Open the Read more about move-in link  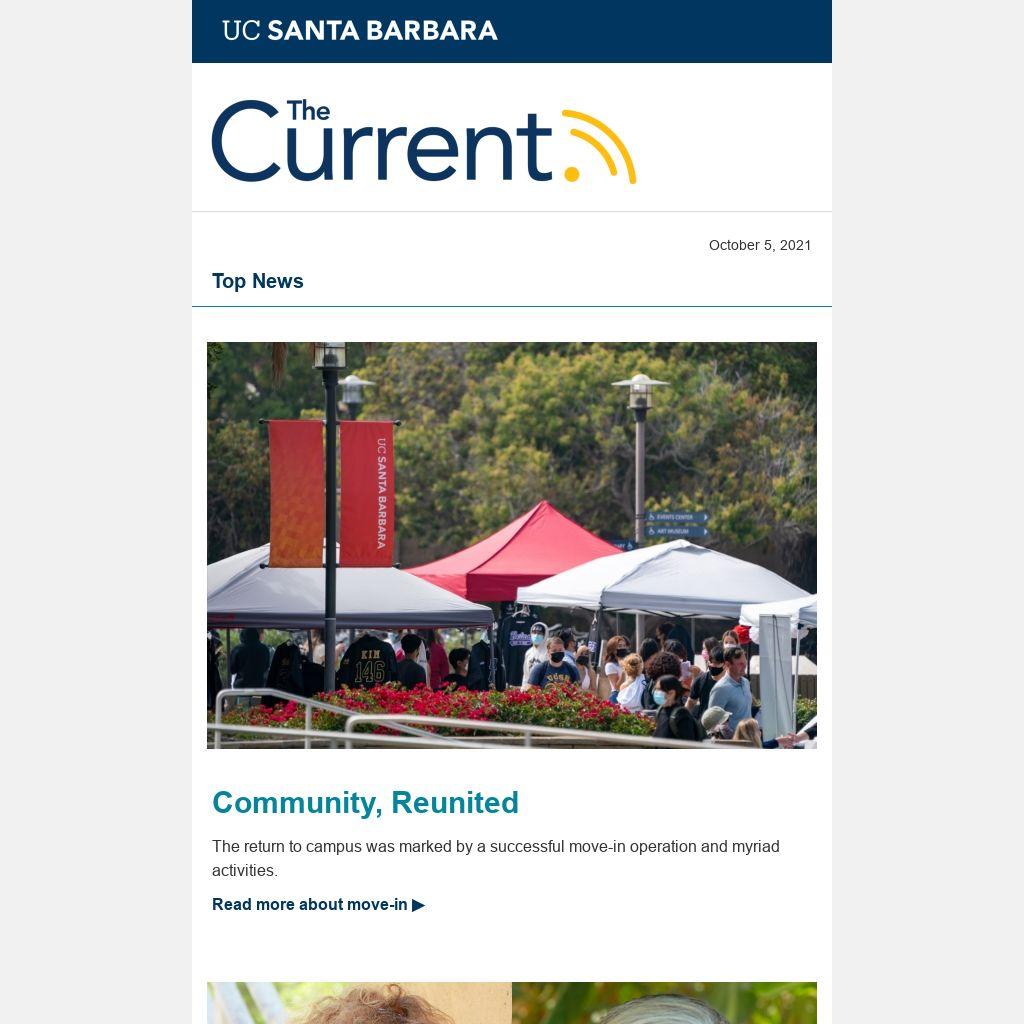click(x=317, y=904)
